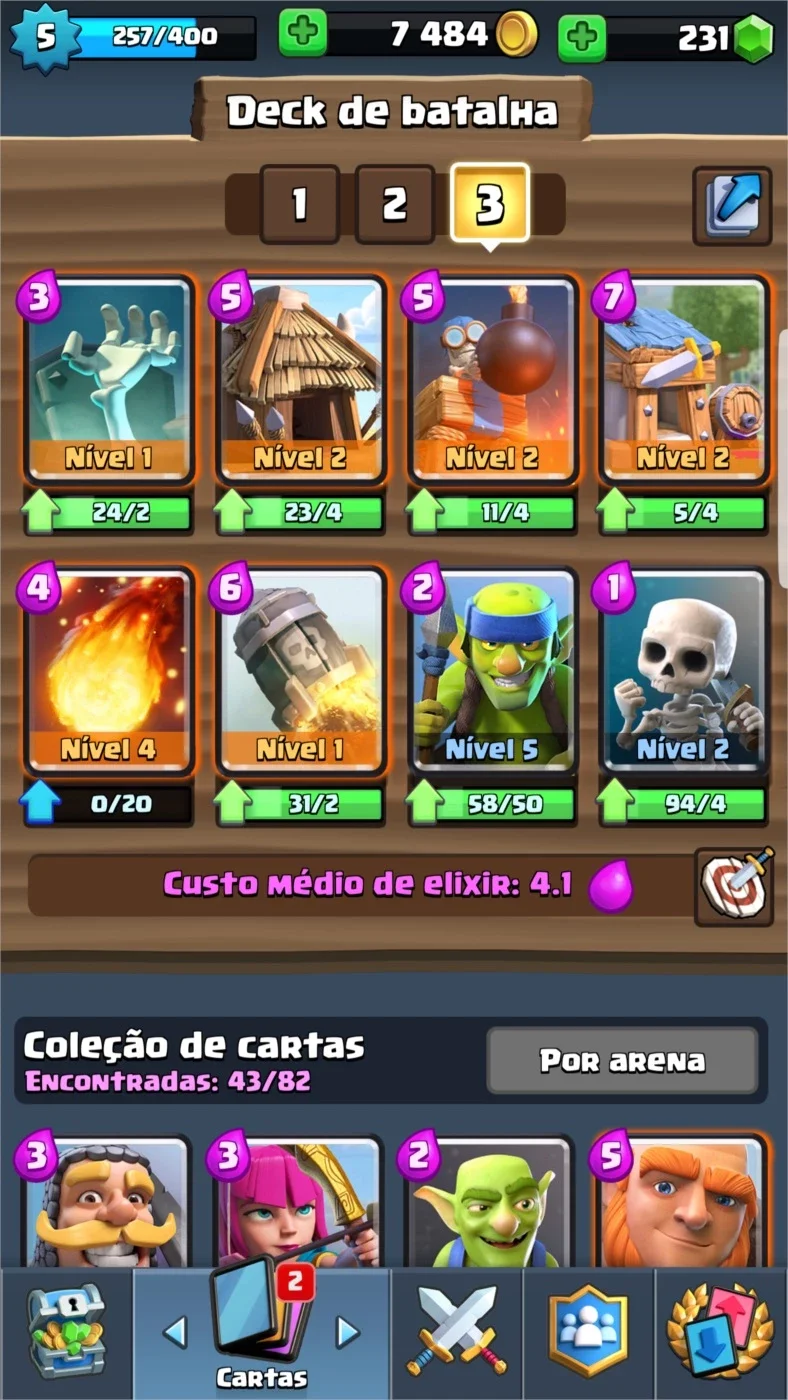The image size is (788, 1400).
Task: Tap the green plus next to gold coins
Action: pos(303,36)
